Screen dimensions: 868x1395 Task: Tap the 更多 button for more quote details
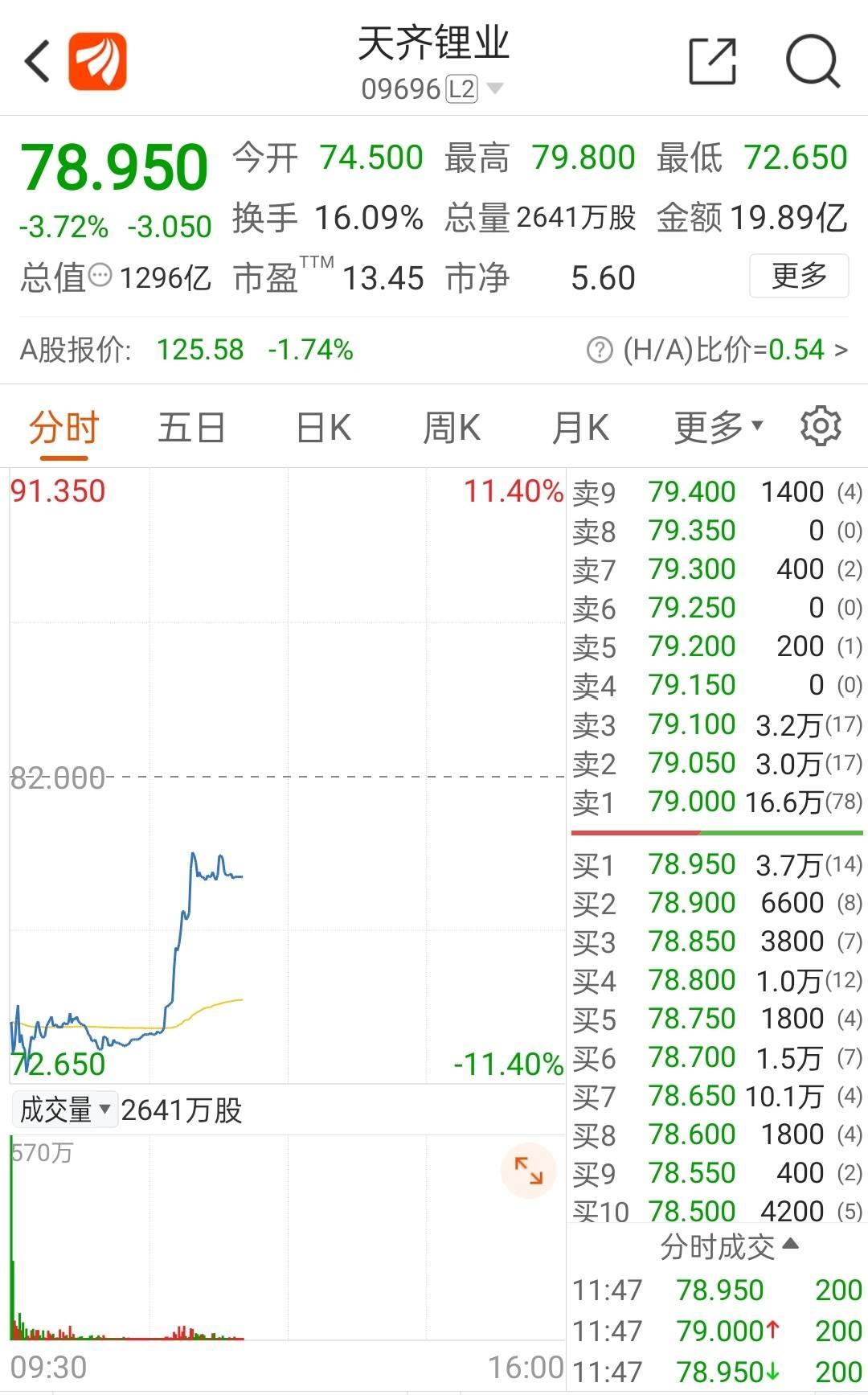(799, 276)
